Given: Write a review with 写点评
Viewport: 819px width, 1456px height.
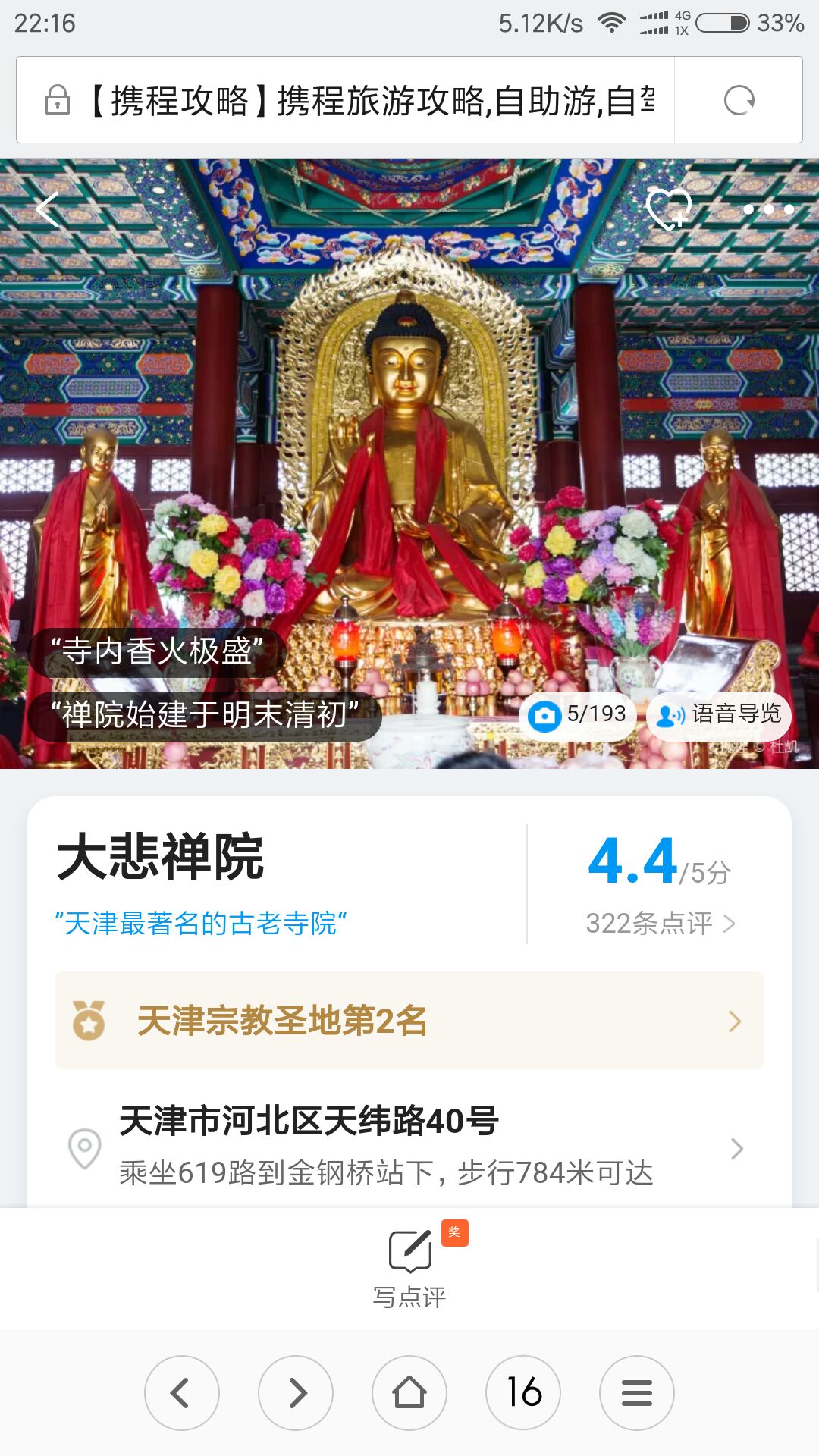Looking at the screenshot, I should [409, 1266].
